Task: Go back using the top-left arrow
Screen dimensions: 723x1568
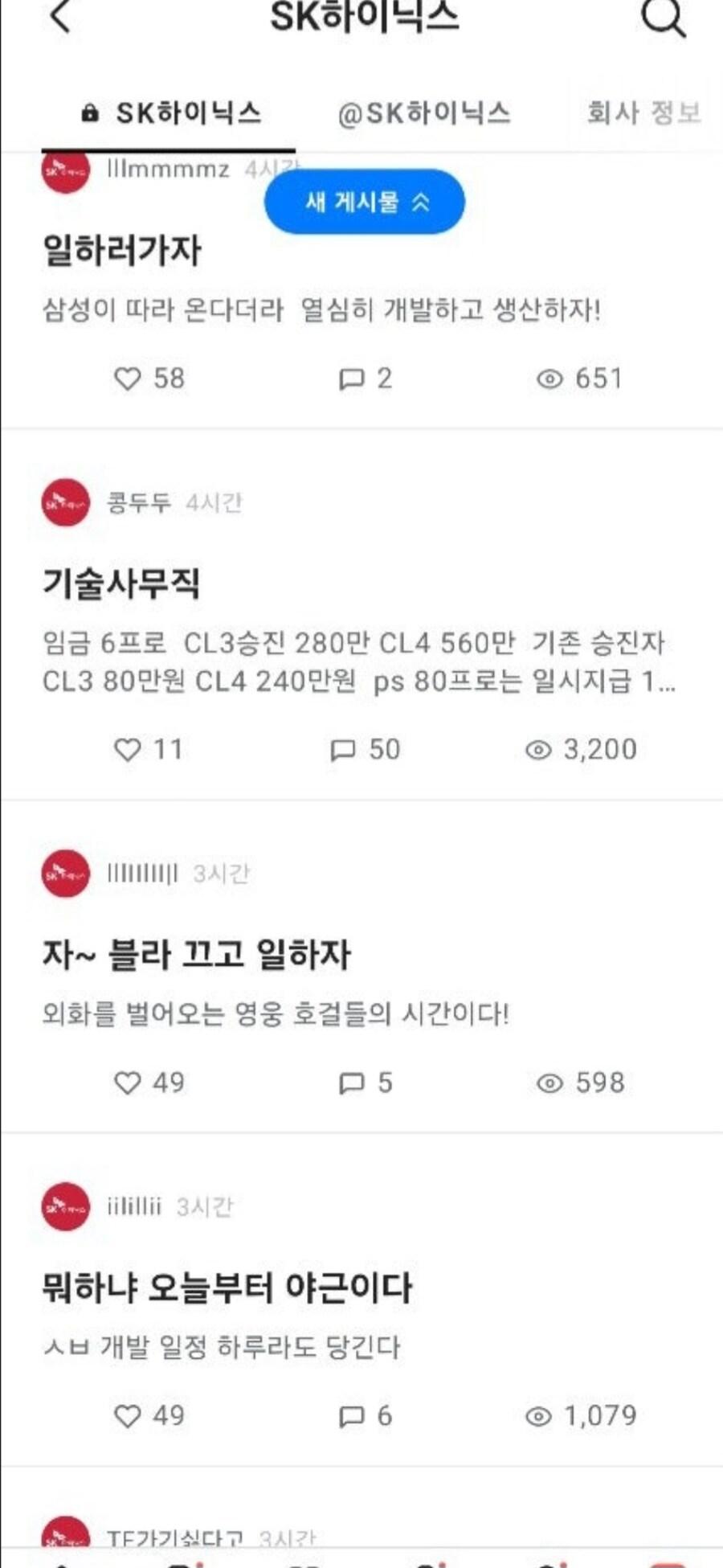Action: click(61, 16)
